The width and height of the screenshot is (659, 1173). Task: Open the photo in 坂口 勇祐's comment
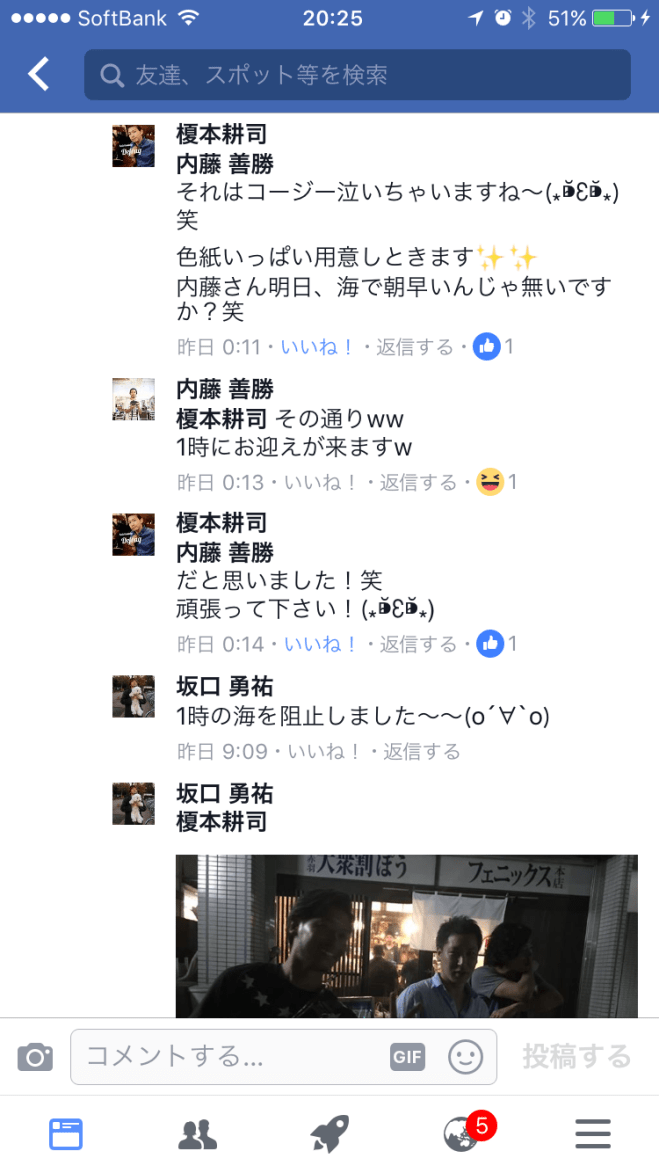pos(406,935)
